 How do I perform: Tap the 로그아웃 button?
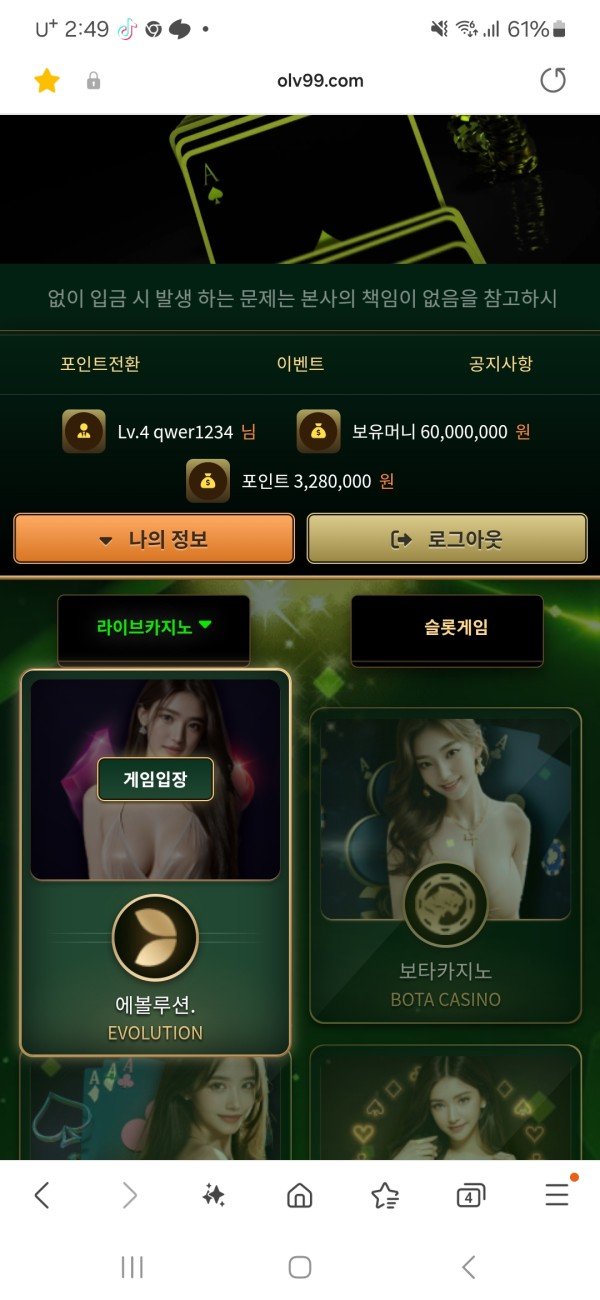pyautogui.click(x=446, y=539)
